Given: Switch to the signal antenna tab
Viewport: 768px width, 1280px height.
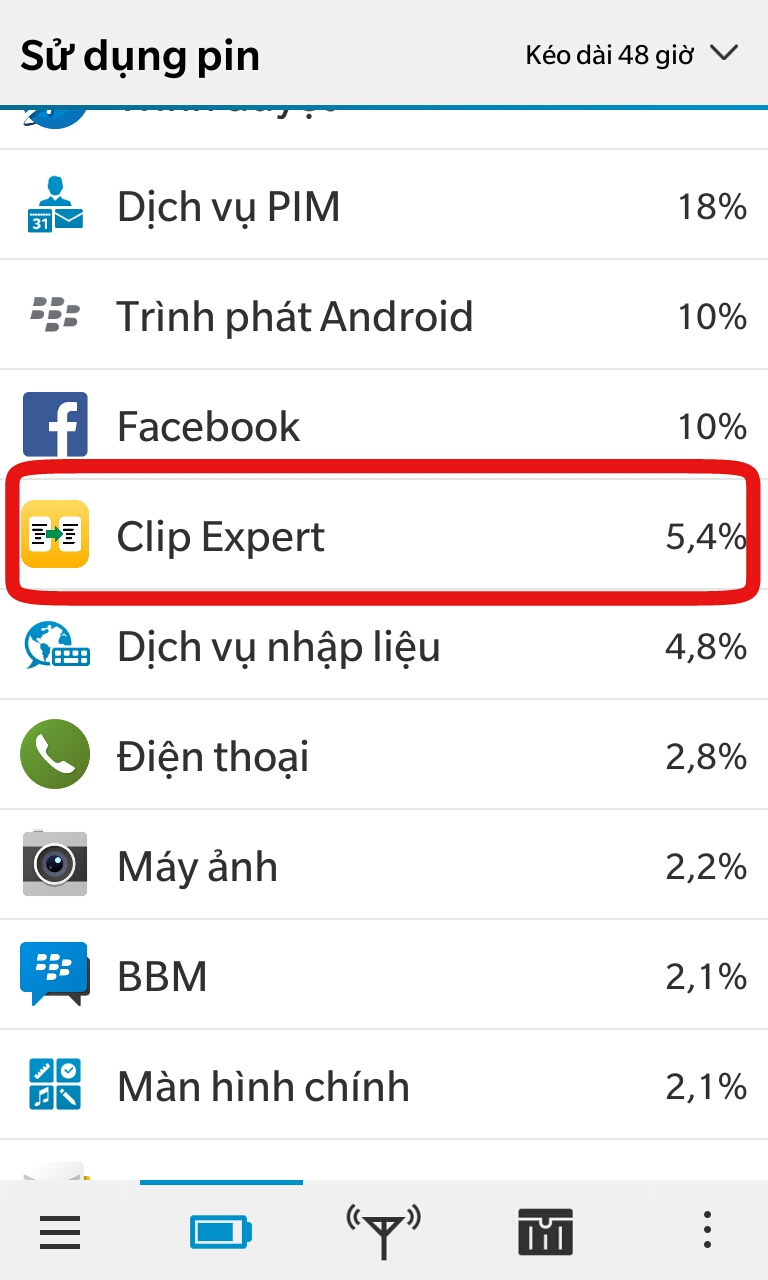Looking at the screenshot, I should coord(383,1231).
